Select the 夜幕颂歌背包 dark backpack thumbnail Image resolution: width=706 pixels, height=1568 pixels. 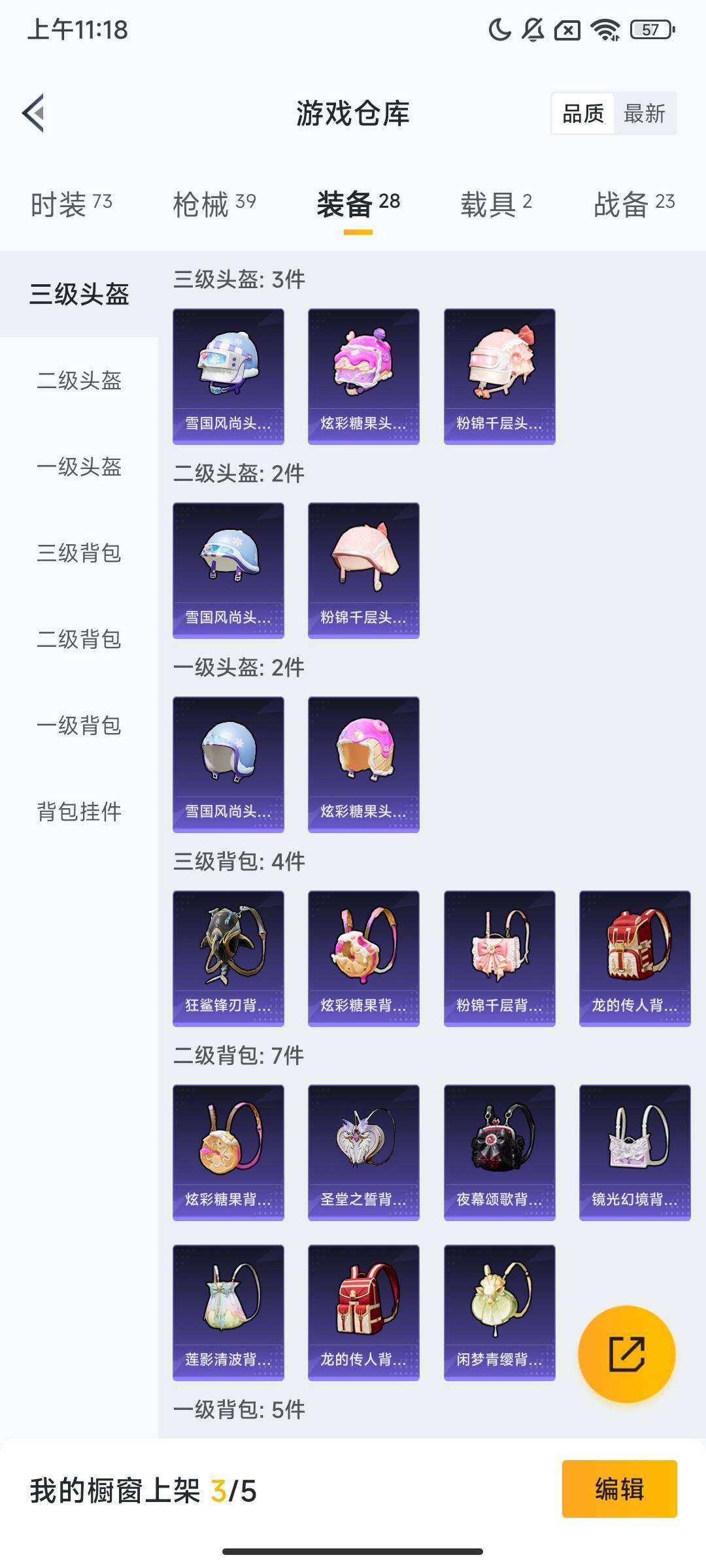point(499,1153)
